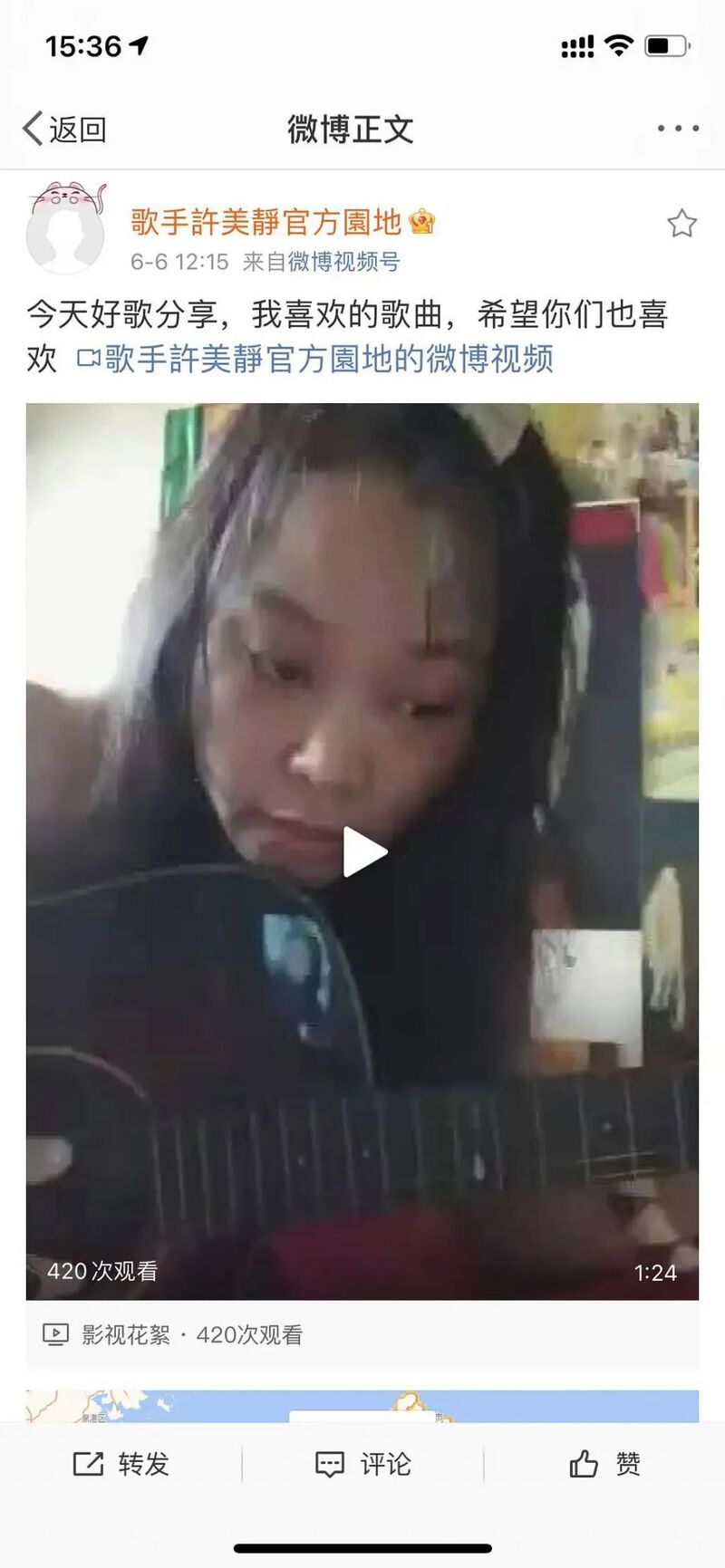The image size is (725, 1568).
Task: Favorite this post with the star icon
Action: tap(681, 224)
